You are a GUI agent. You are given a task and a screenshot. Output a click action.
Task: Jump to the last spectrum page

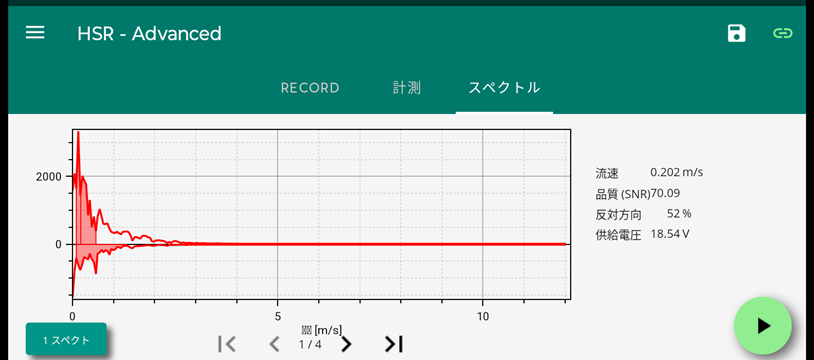coord(394,343)
